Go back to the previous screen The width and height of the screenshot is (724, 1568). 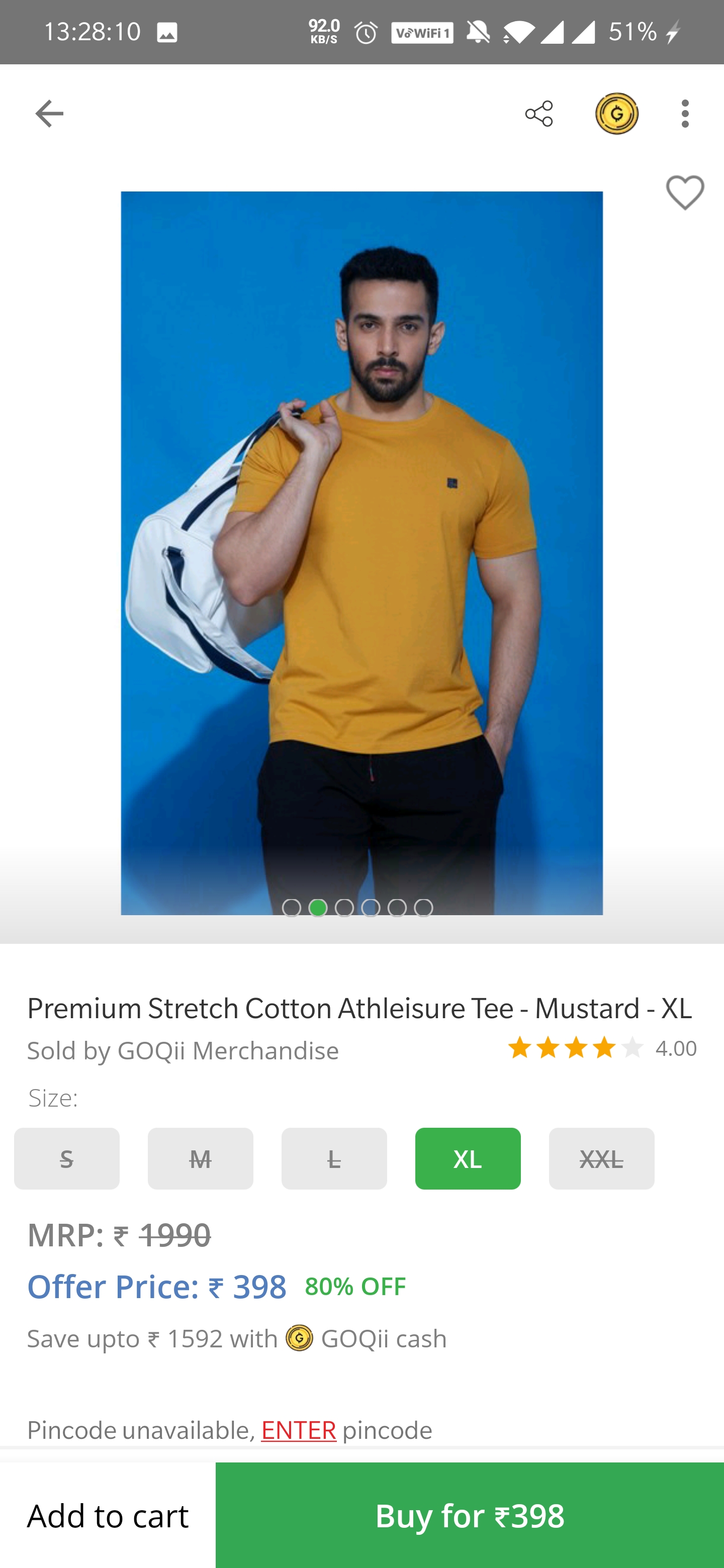(49, 113)
